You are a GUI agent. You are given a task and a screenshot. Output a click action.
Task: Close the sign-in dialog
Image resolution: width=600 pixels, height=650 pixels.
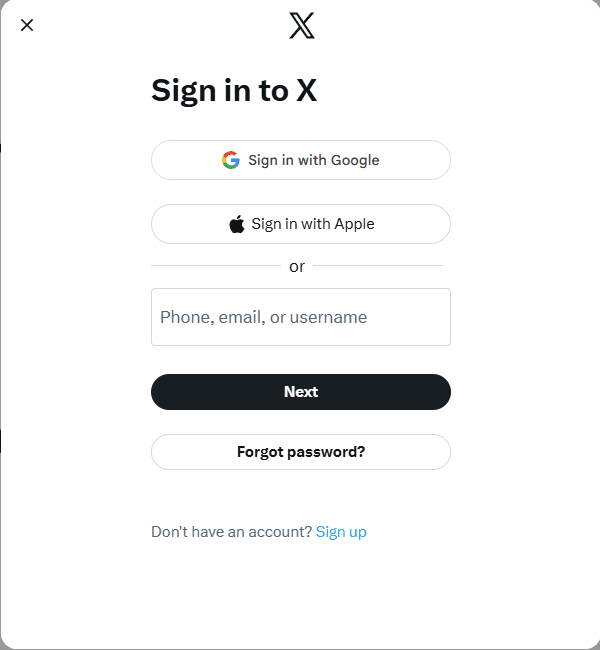[x=27, y=25]
